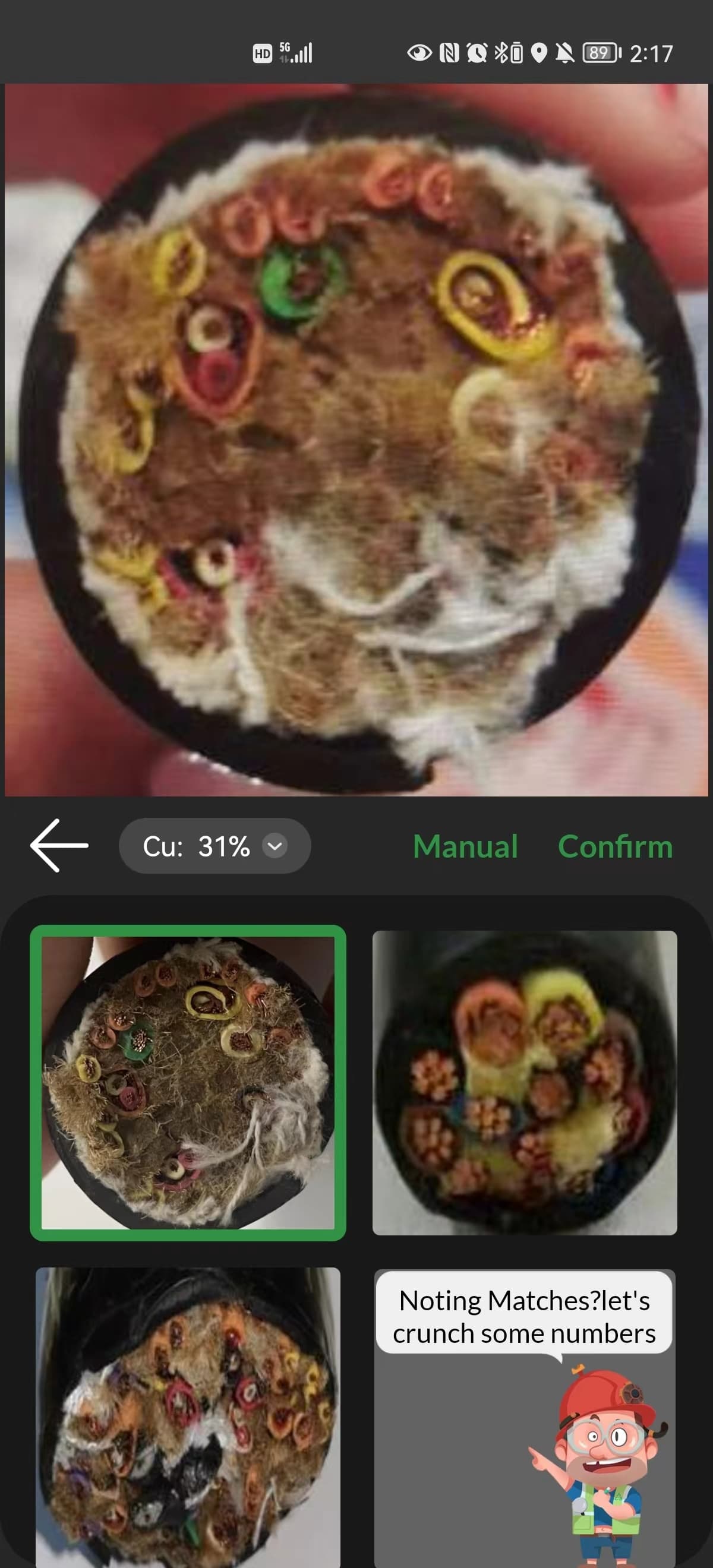Select the green-highlighted cable match thumbnail
Screen dimensions: 713x1568
pyautogui.click(x=188, y=1083)
